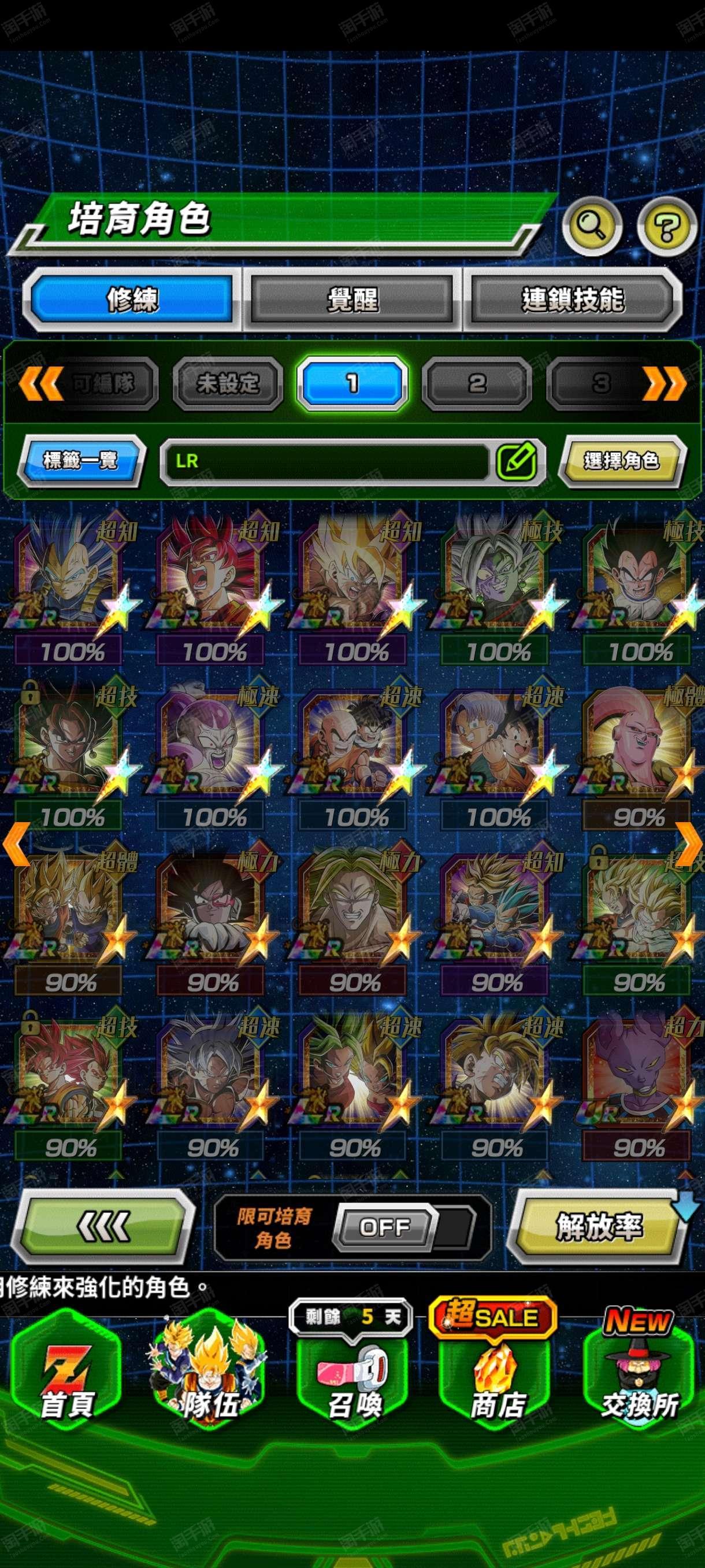Open the question mark help icon

pos(666,227)
